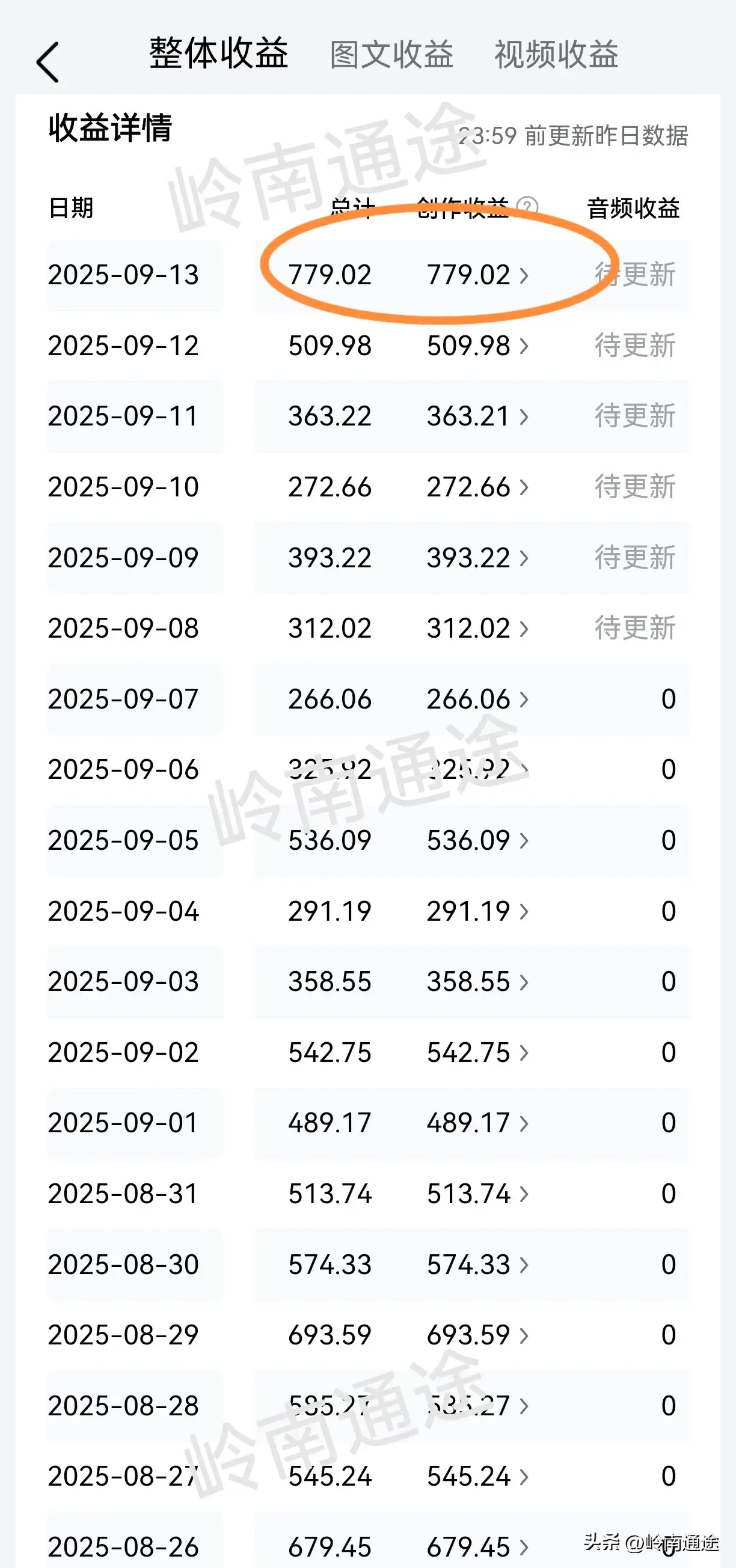Screen dimensions: 736x1568
Task: Open the 542.75 earnings on 2025-09-02
Action: point(477,1052)
